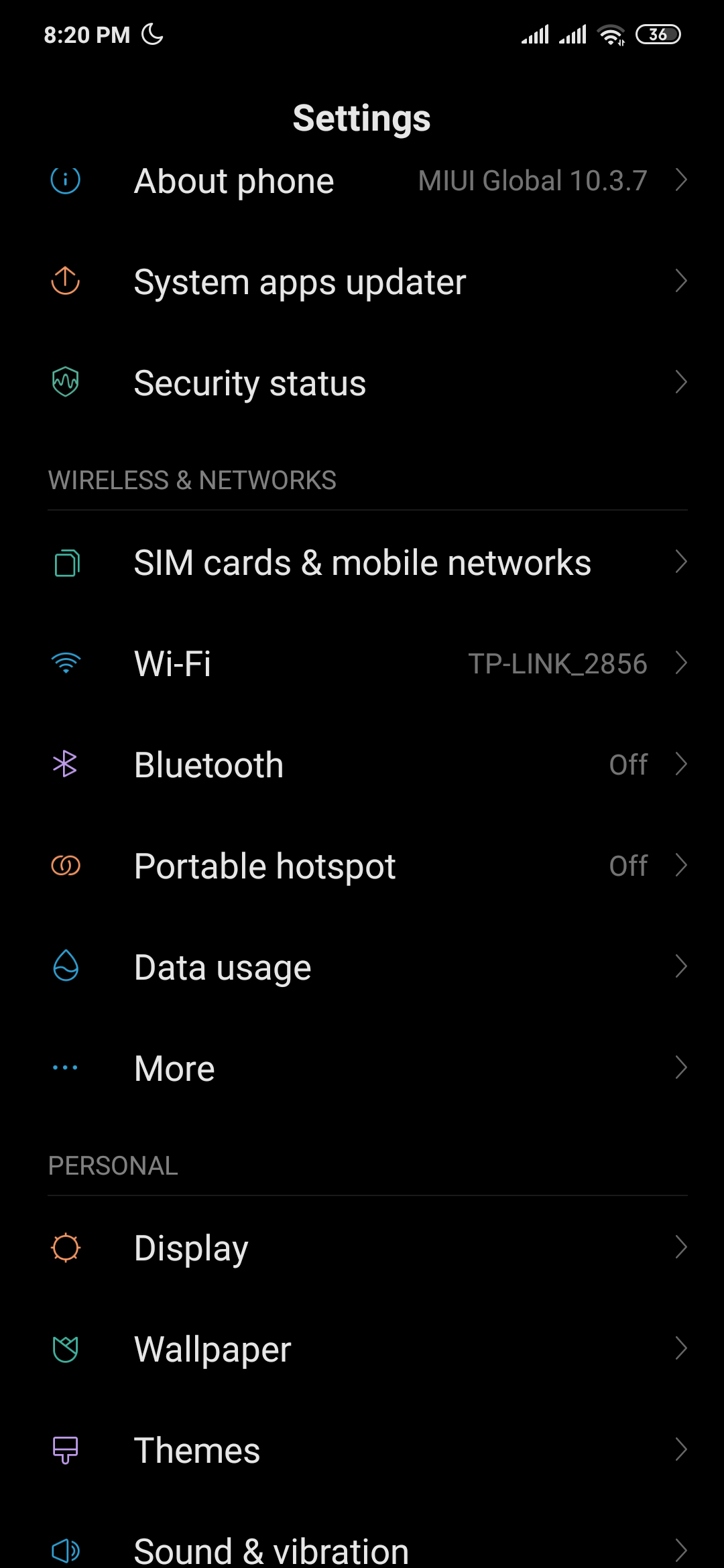Go to Bluetooth settings

point(362,765)
